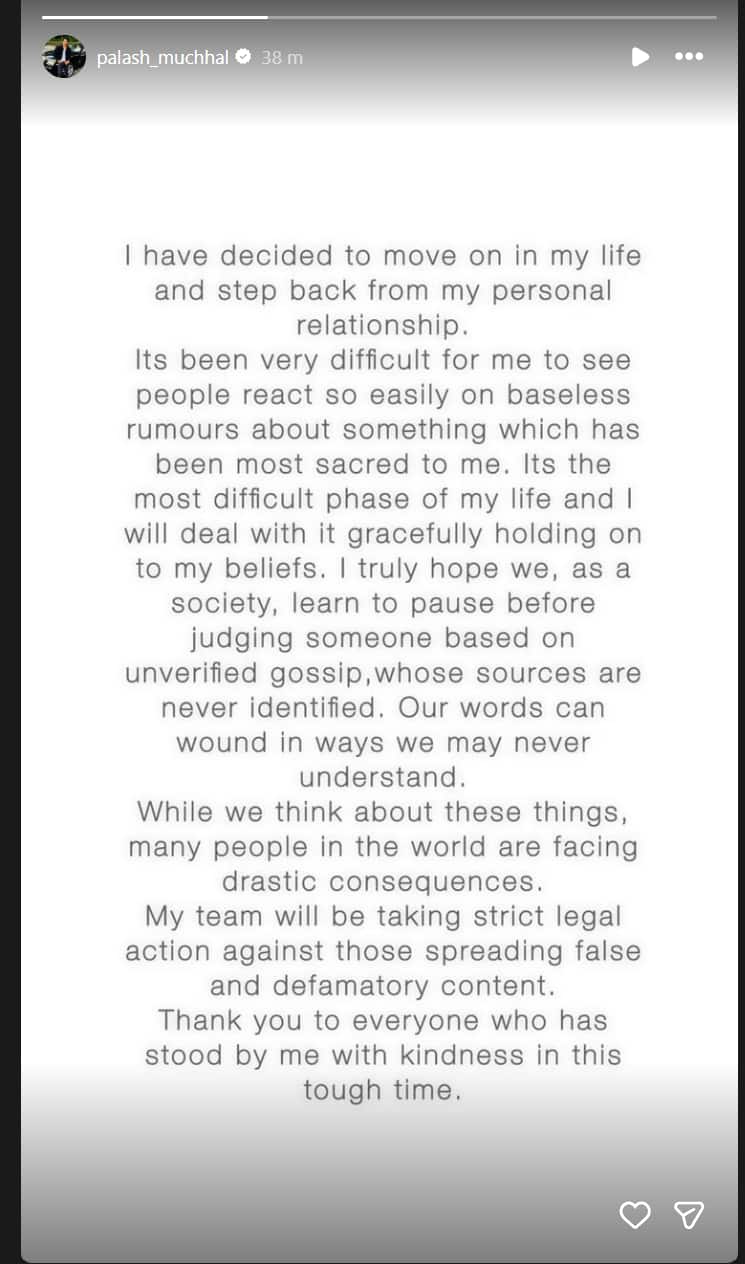Viewport: 745px width, 1264px height.
Task: Resume story playback
Action: click(x=640, y=57)
